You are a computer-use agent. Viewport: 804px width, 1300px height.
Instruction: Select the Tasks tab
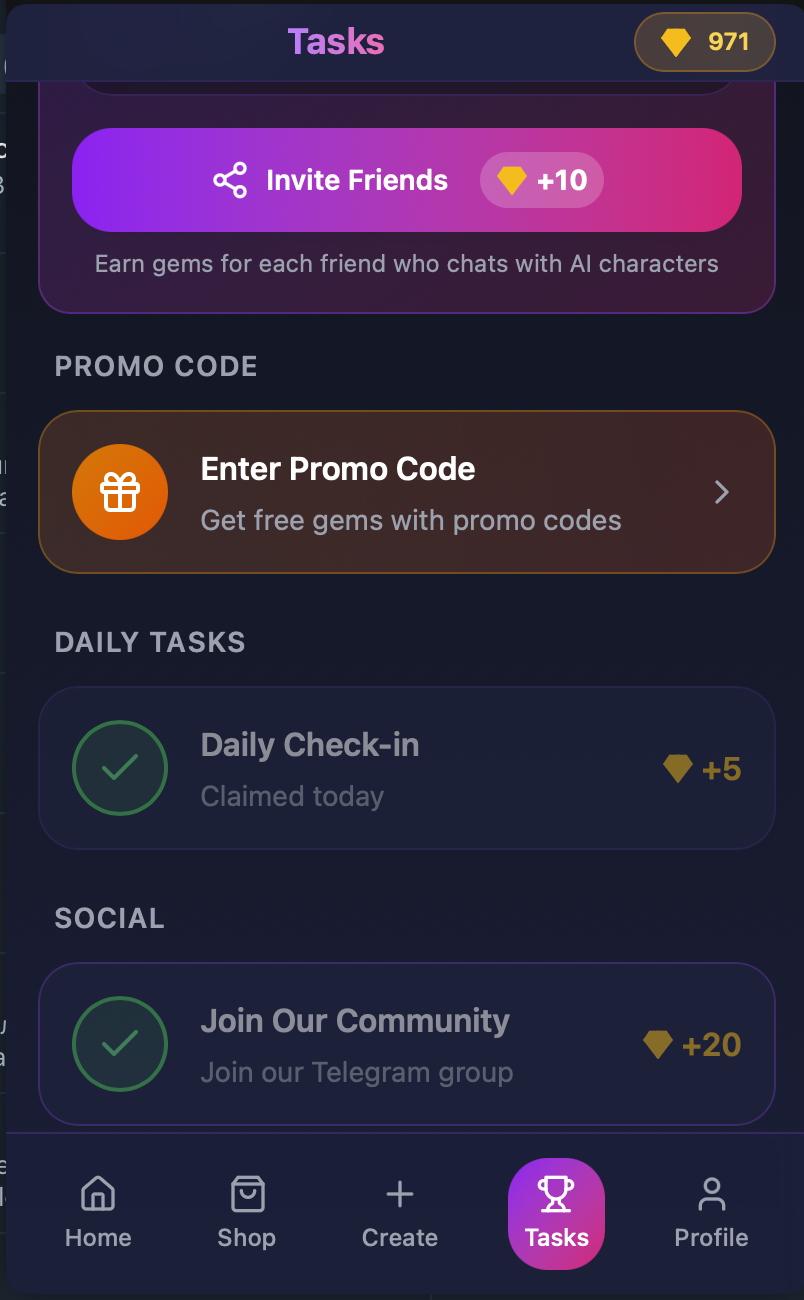556,1213
